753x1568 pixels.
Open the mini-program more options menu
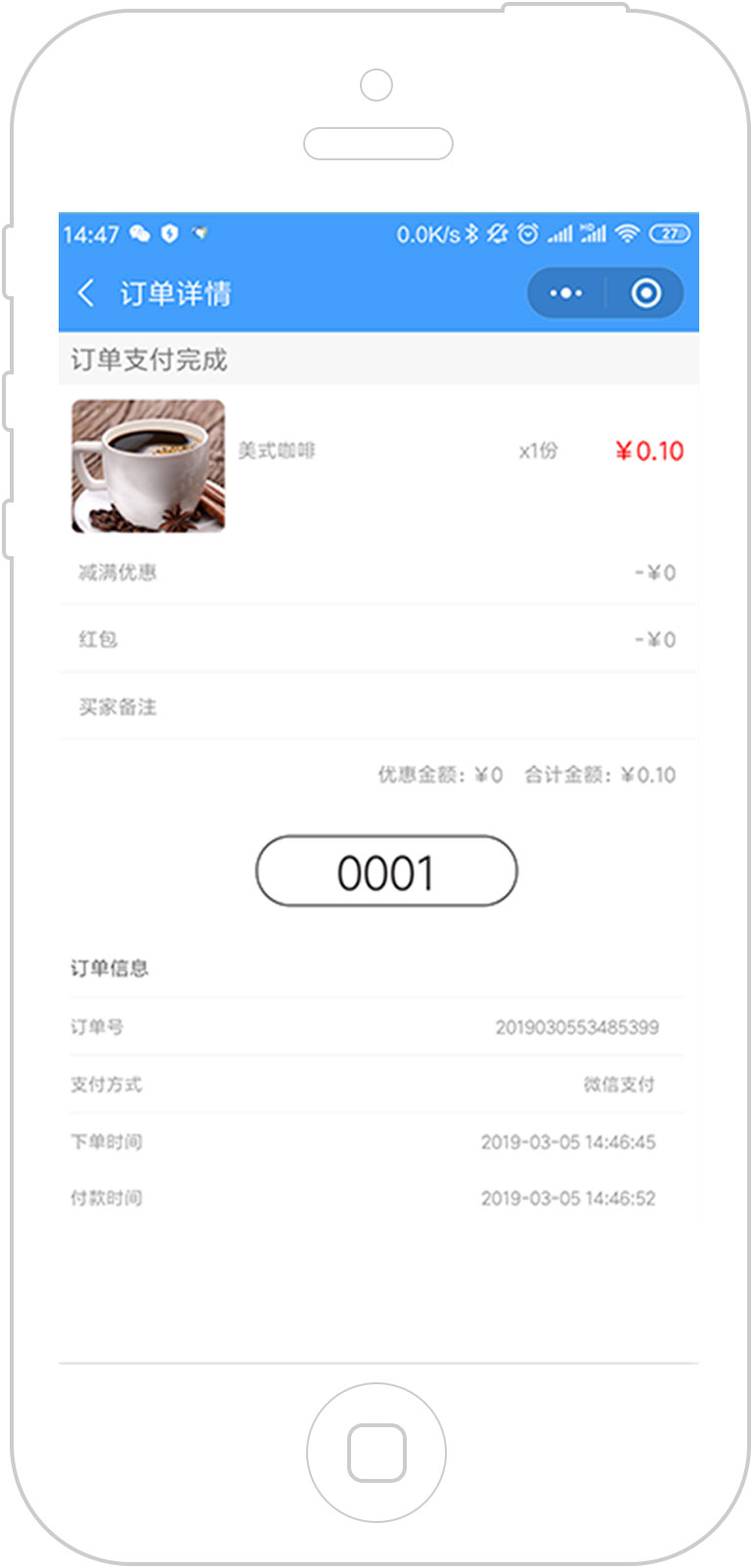click(x=566, y=292)
